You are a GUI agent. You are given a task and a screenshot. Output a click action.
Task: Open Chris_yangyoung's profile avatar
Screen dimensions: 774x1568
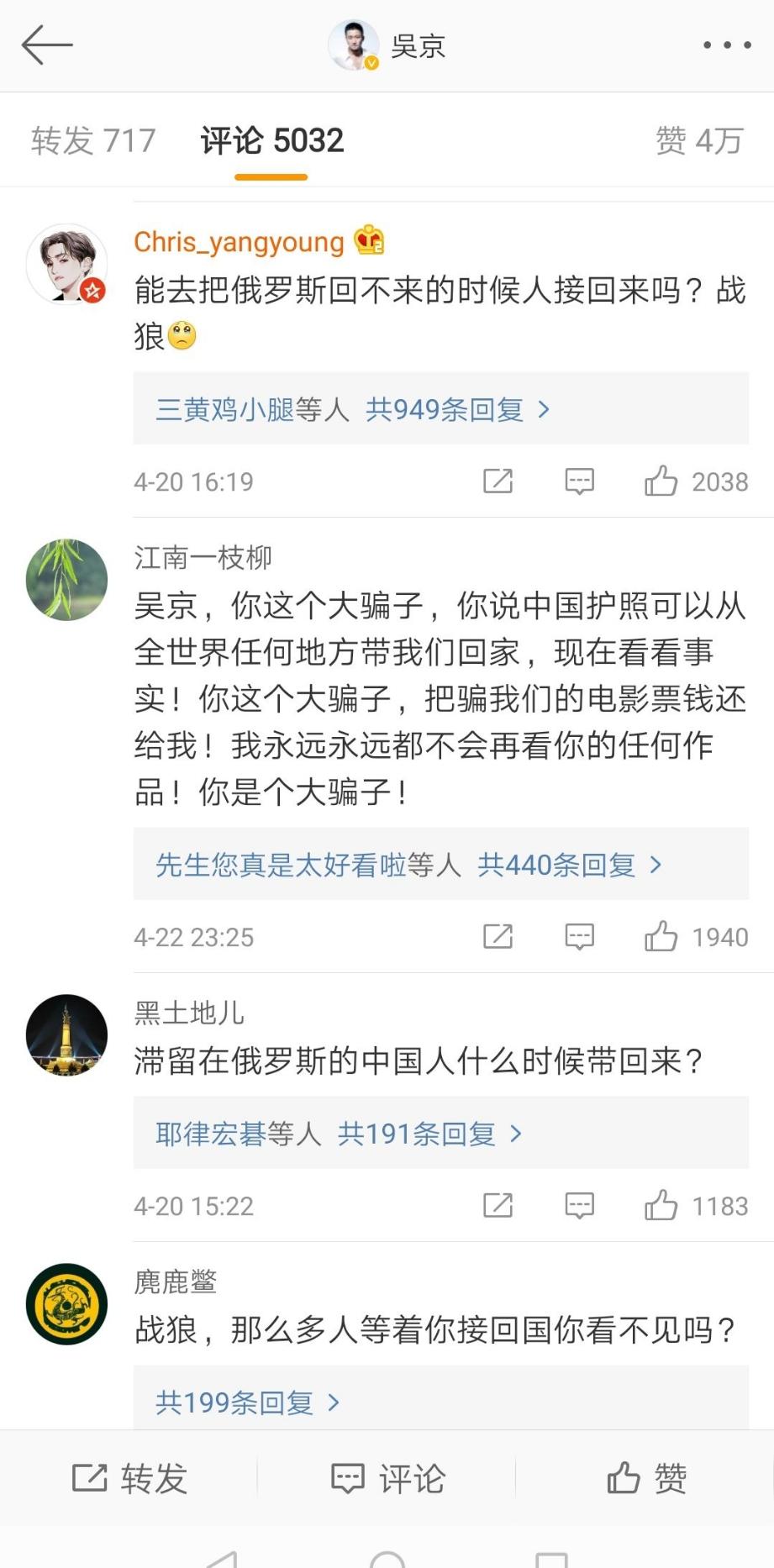[x=66, y=264]
